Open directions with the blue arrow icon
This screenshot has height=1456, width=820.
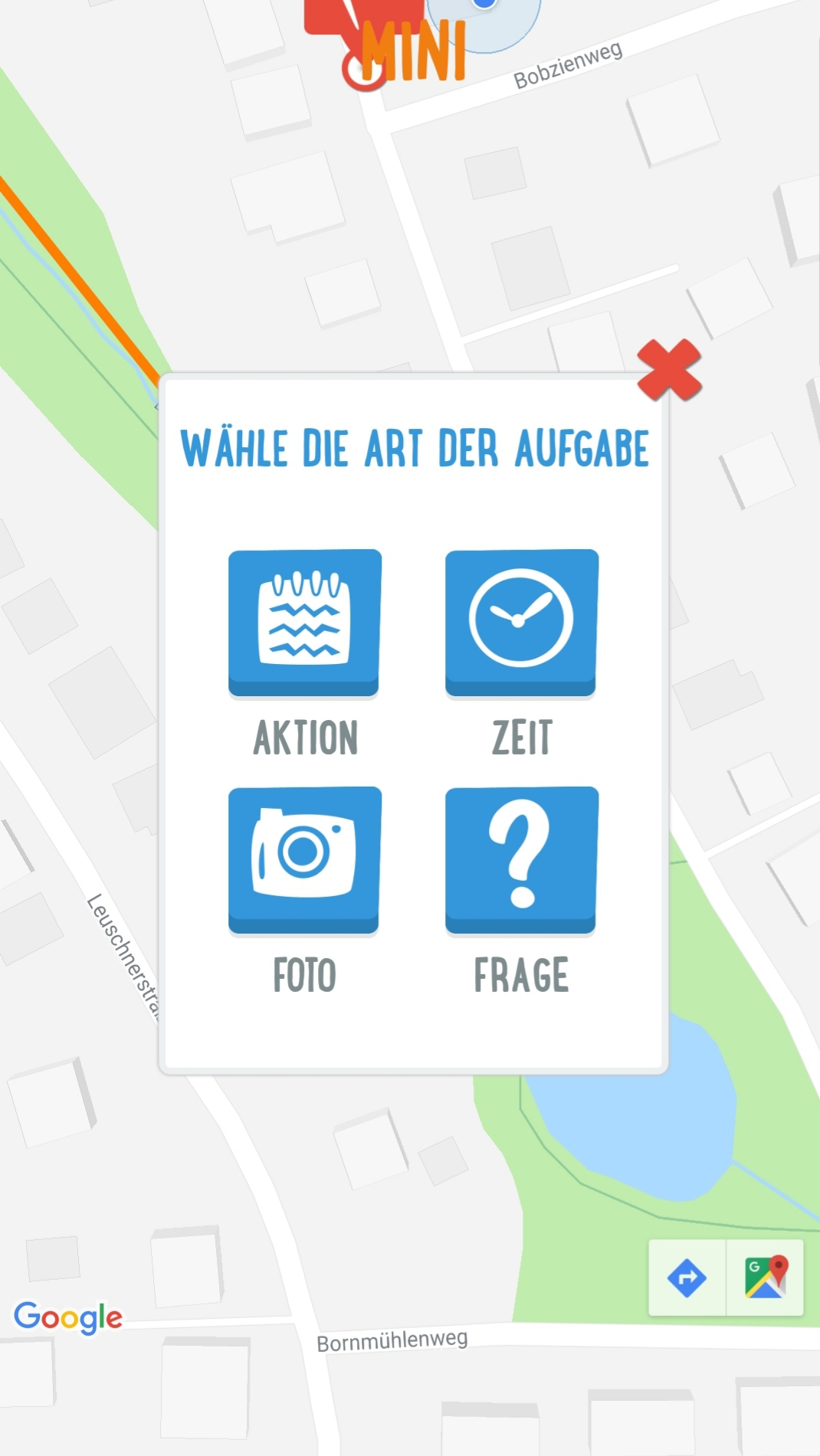(x=687, y=1278)
